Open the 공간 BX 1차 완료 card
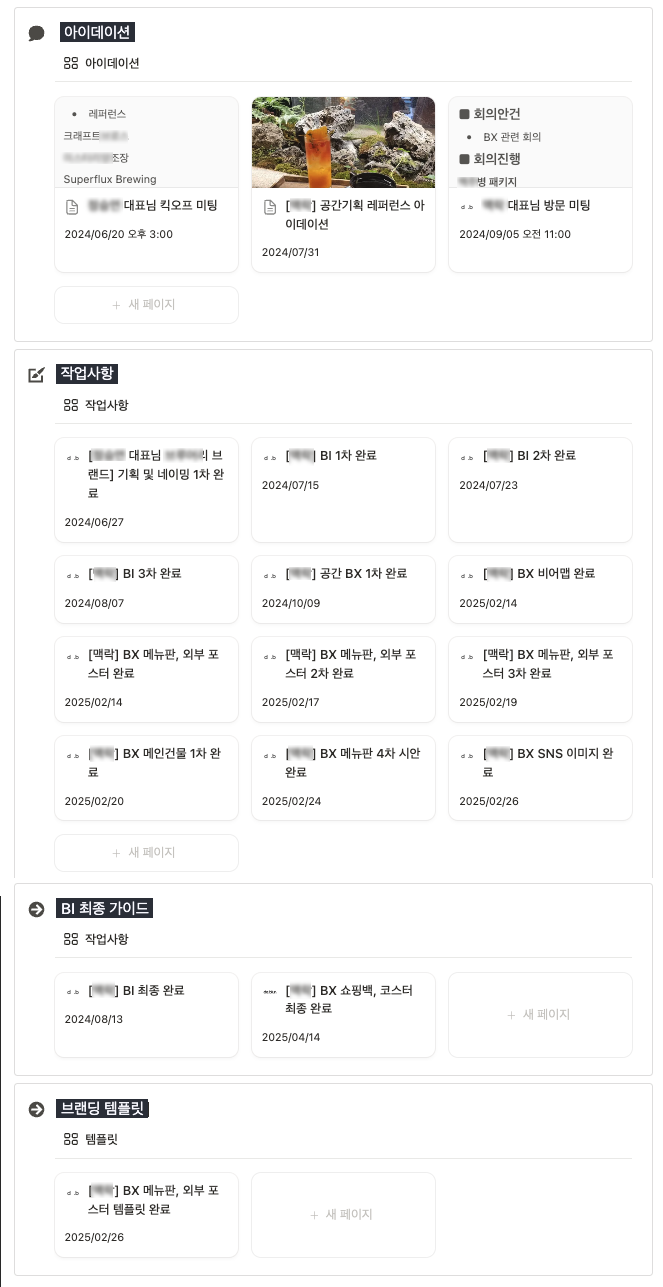This screenshot has height=1287, width=663. click(343, 589)
